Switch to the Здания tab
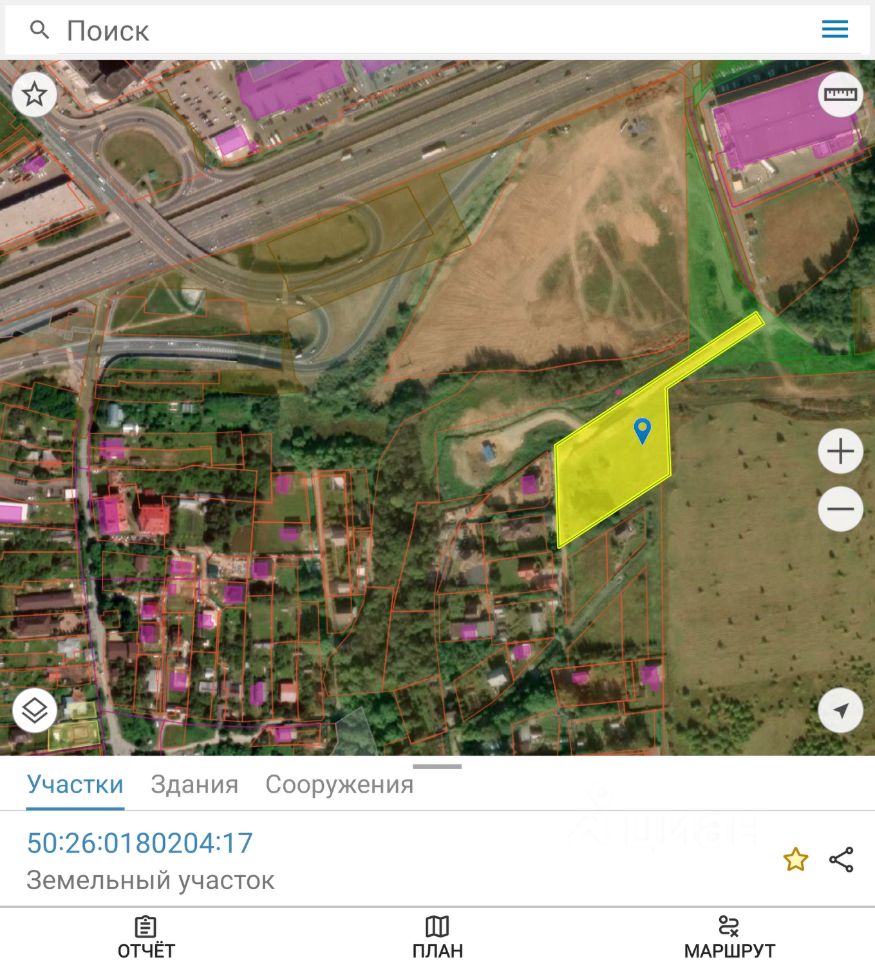The image size is (875, 960). click(194, 785)
